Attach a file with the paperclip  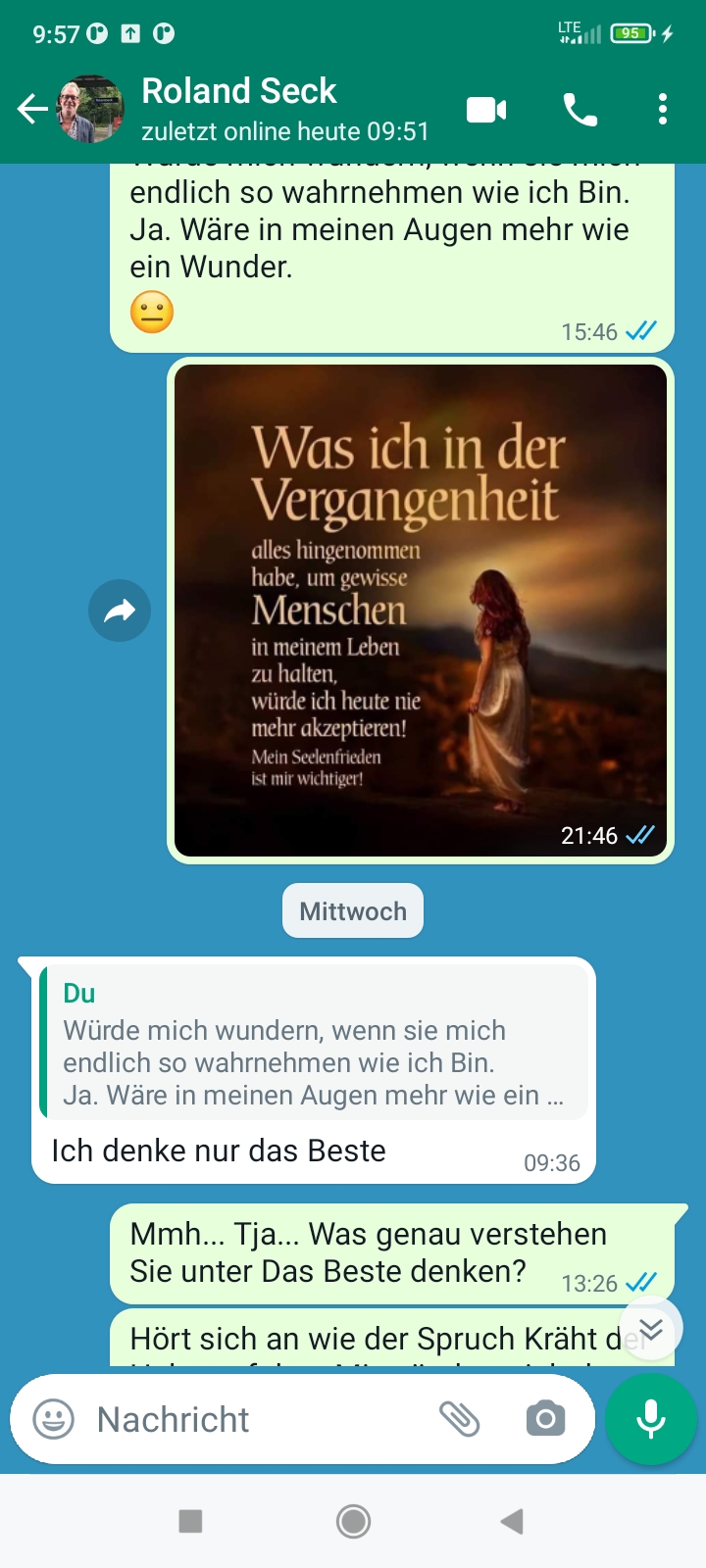(463, 1419)
